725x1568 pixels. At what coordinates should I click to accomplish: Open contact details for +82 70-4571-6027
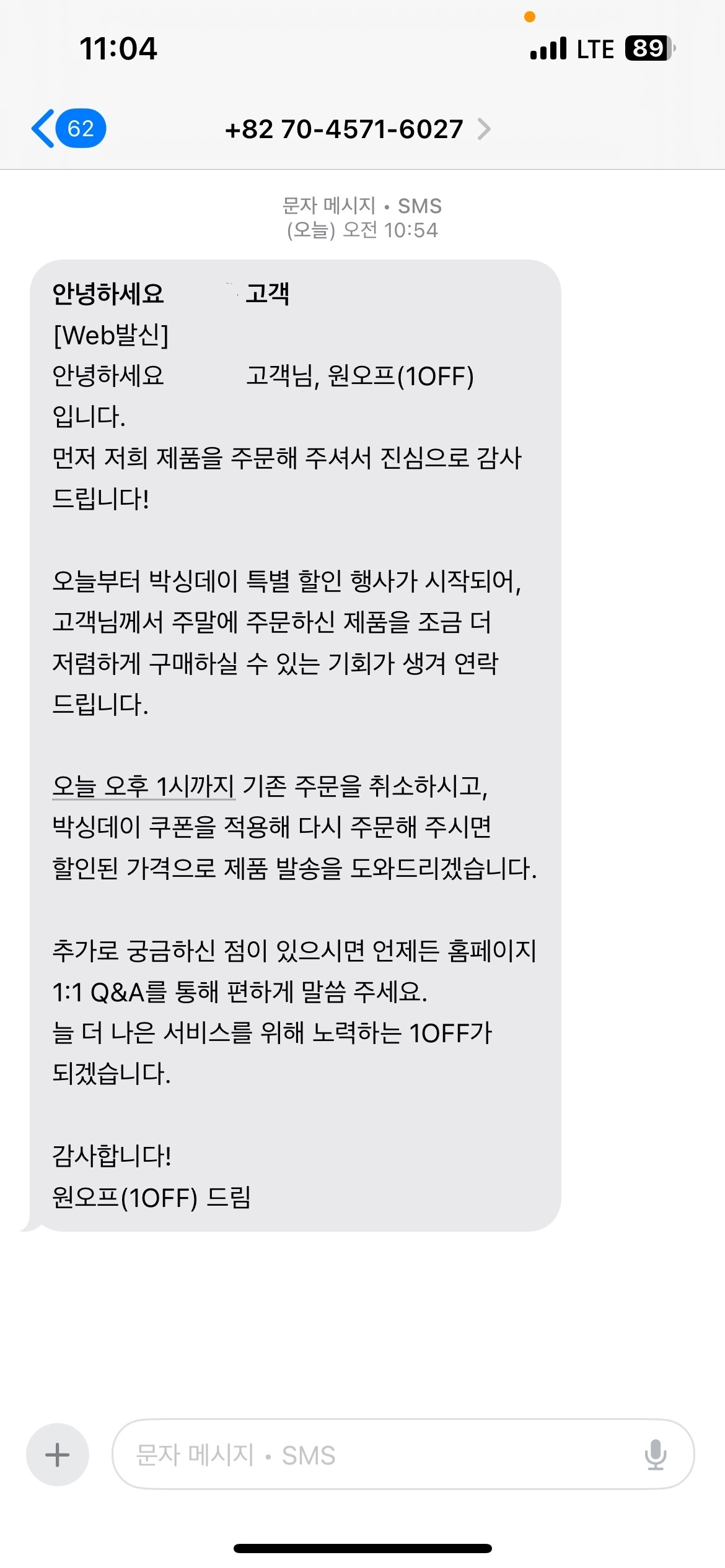[x=358, y=129]
